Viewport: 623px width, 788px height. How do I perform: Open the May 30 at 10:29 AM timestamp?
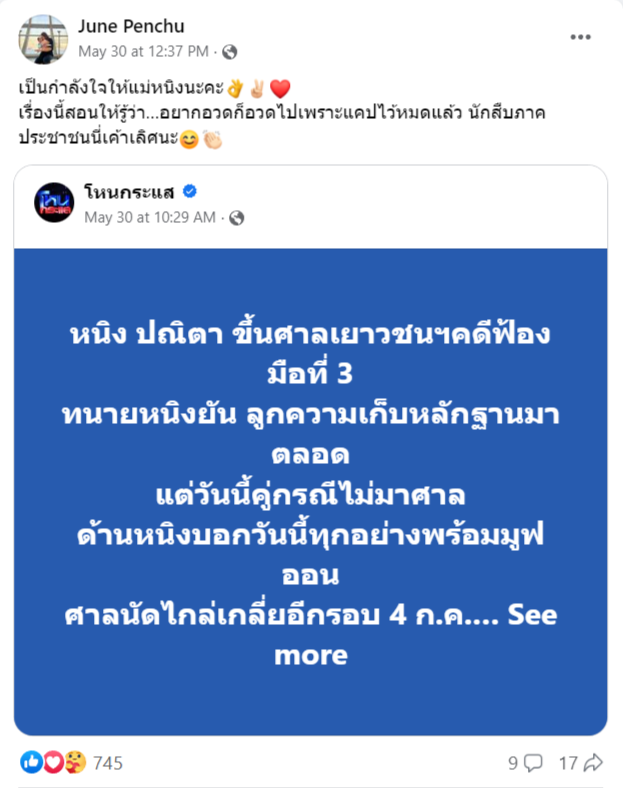pos(149,216)
